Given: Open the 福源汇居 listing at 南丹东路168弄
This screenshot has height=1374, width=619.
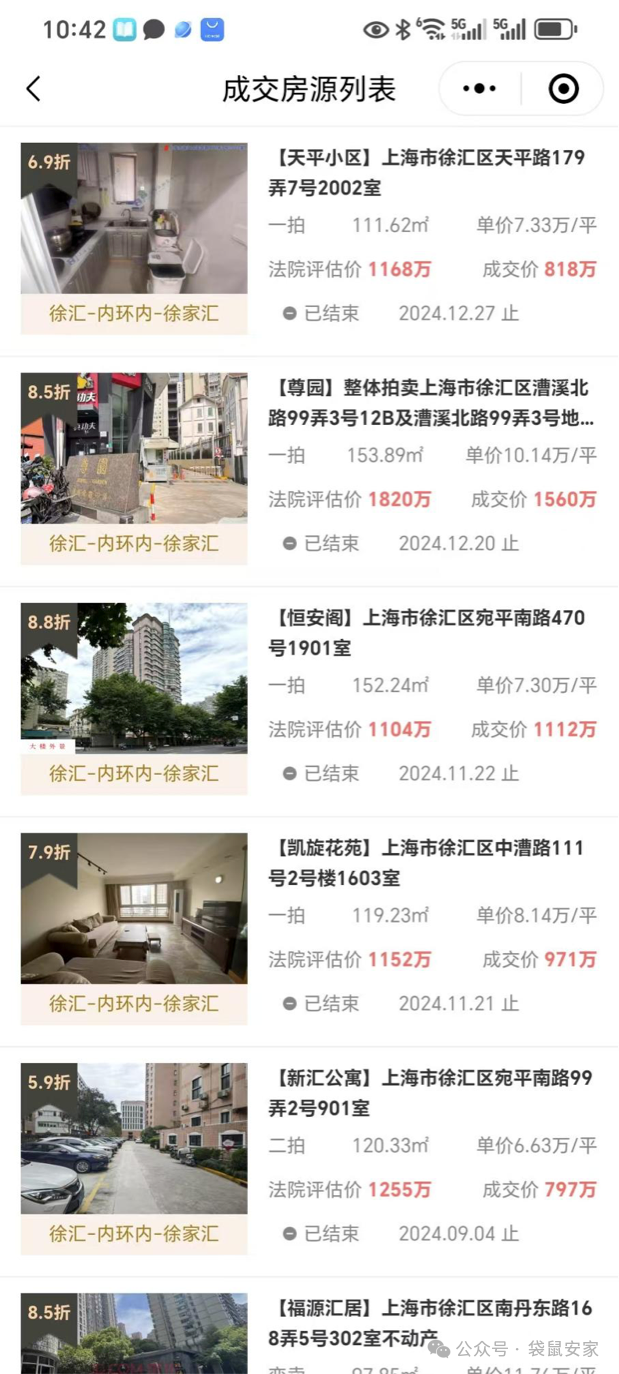Looking at the screenshot, I should (x=430, y=1322).
